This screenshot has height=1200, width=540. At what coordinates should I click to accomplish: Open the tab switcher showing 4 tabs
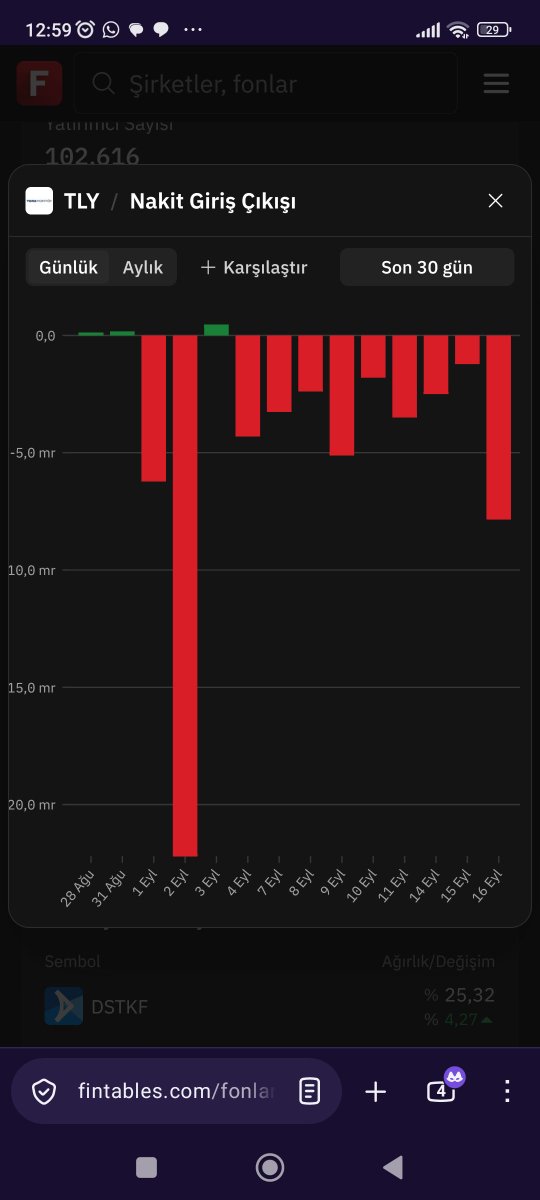(442, 1090)
